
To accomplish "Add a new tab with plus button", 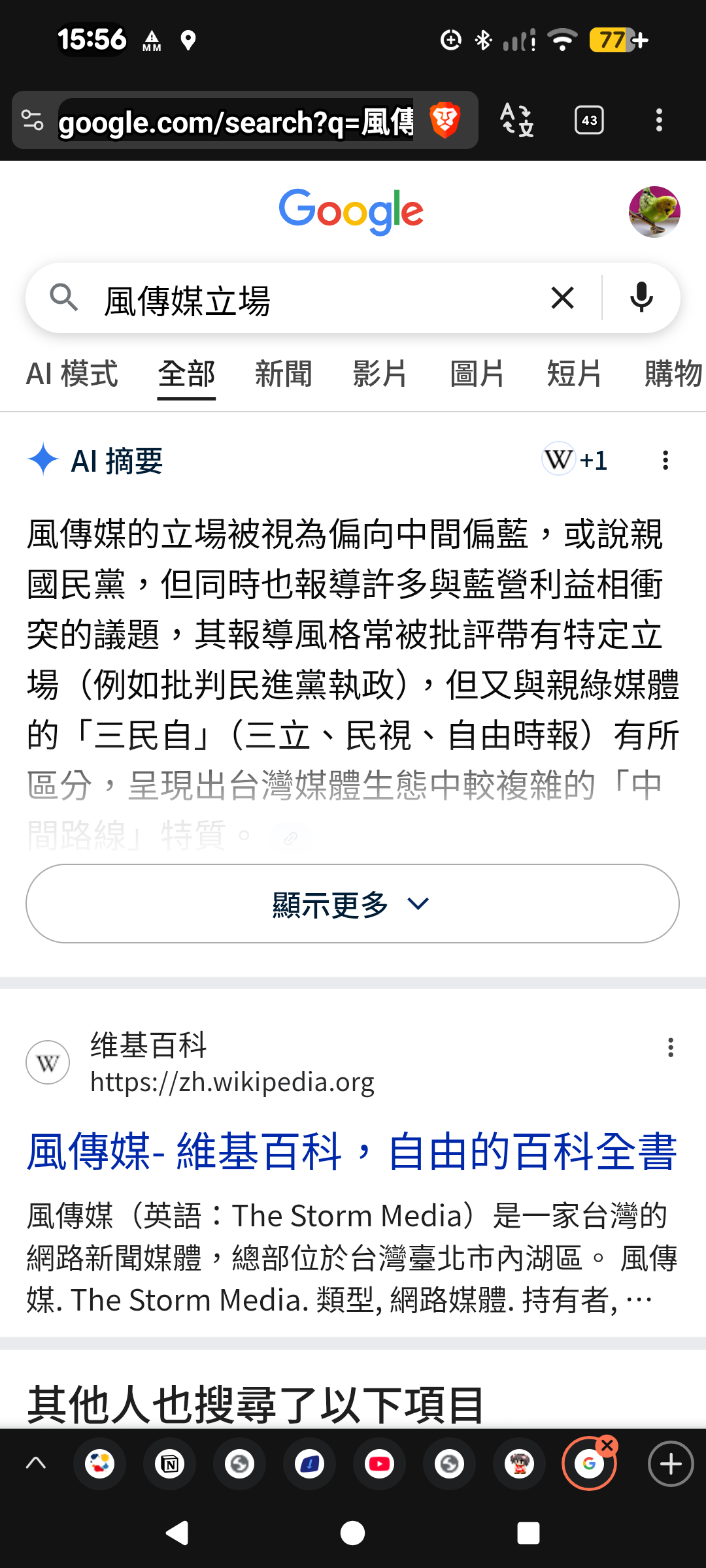I will 670,1464.
